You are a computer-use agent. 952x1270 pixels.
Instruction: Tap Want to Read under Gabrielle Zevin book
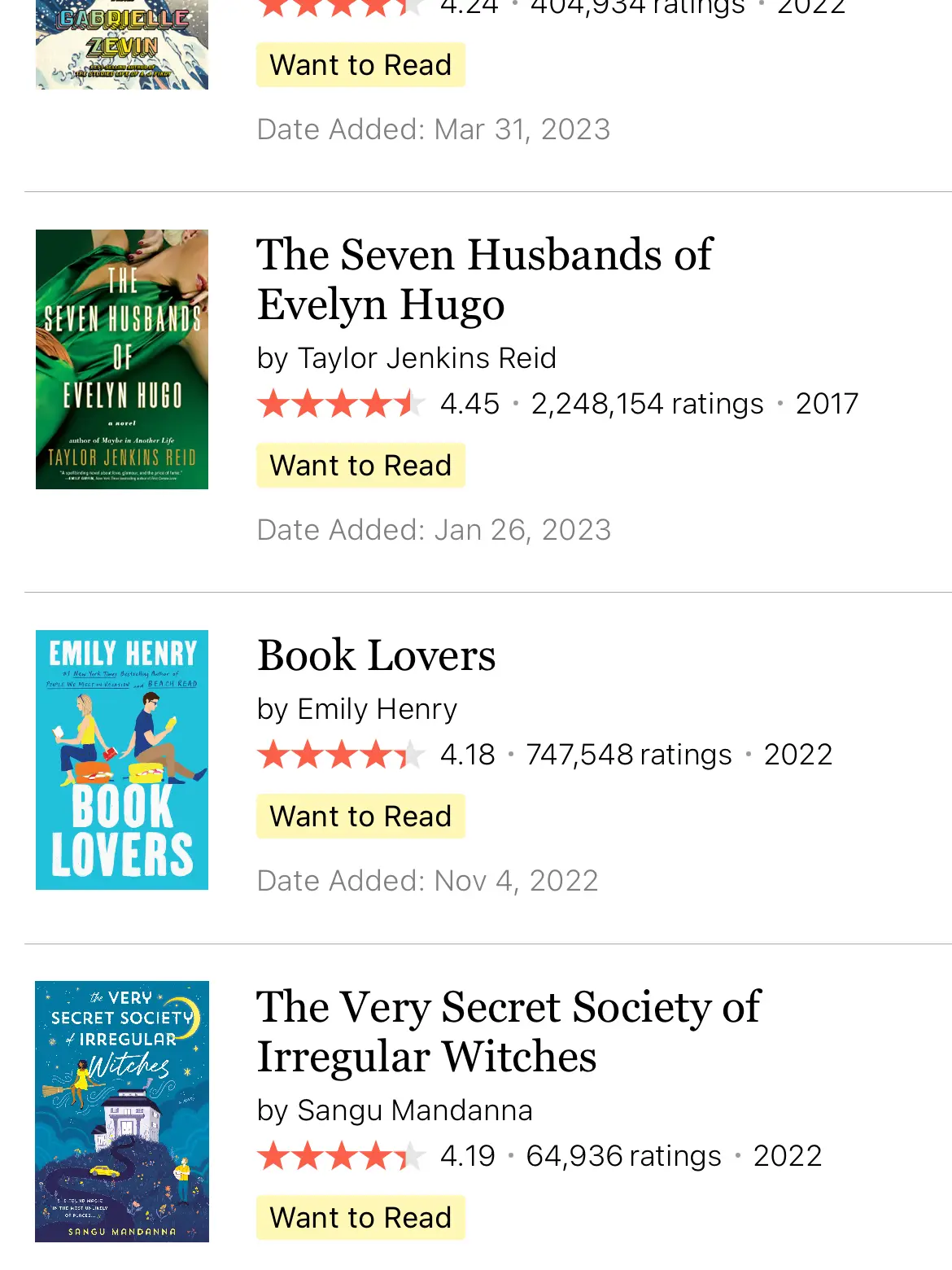360,65
